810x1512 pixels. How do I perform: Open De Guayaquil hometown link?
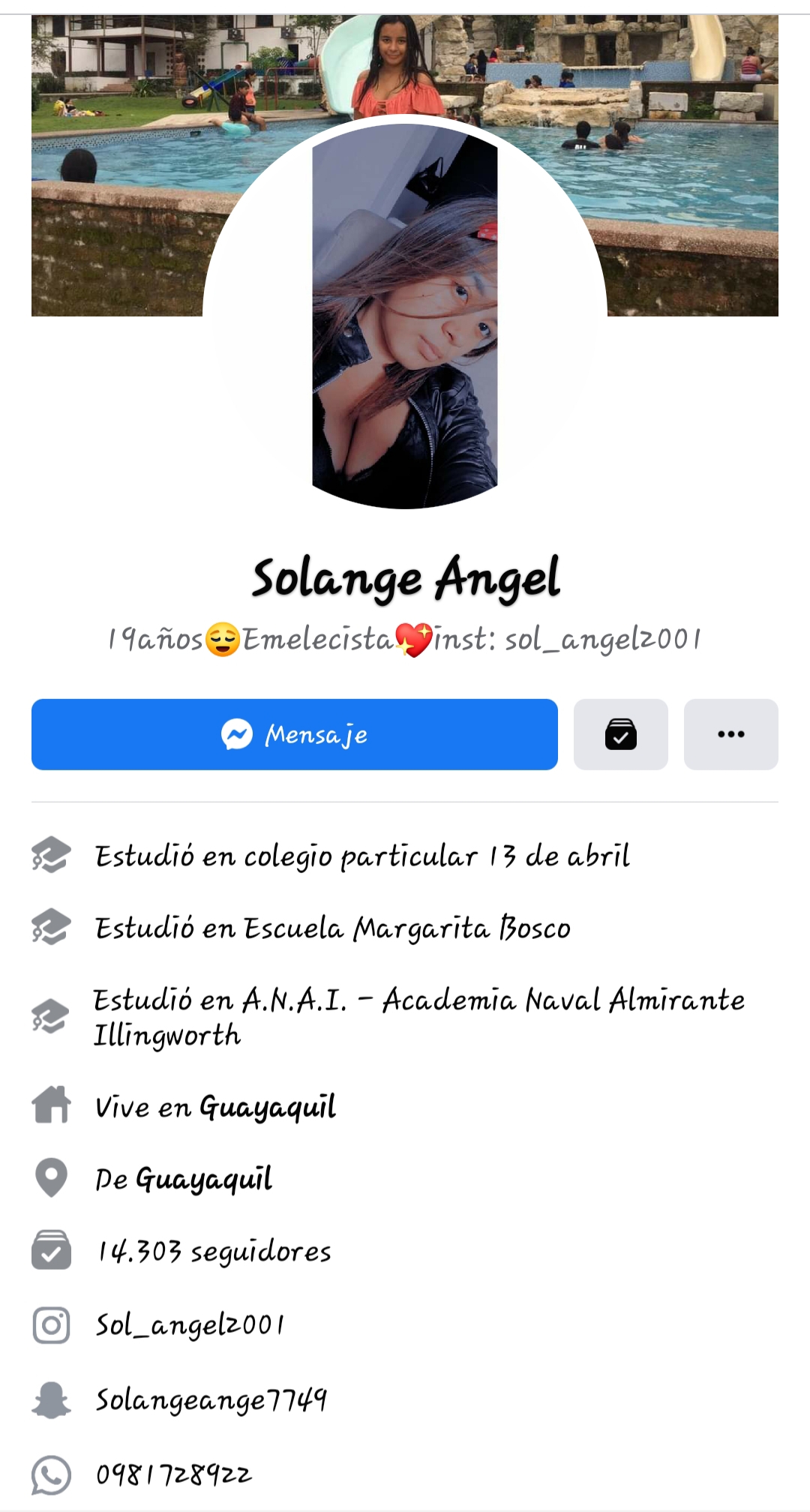[203, 1179]
